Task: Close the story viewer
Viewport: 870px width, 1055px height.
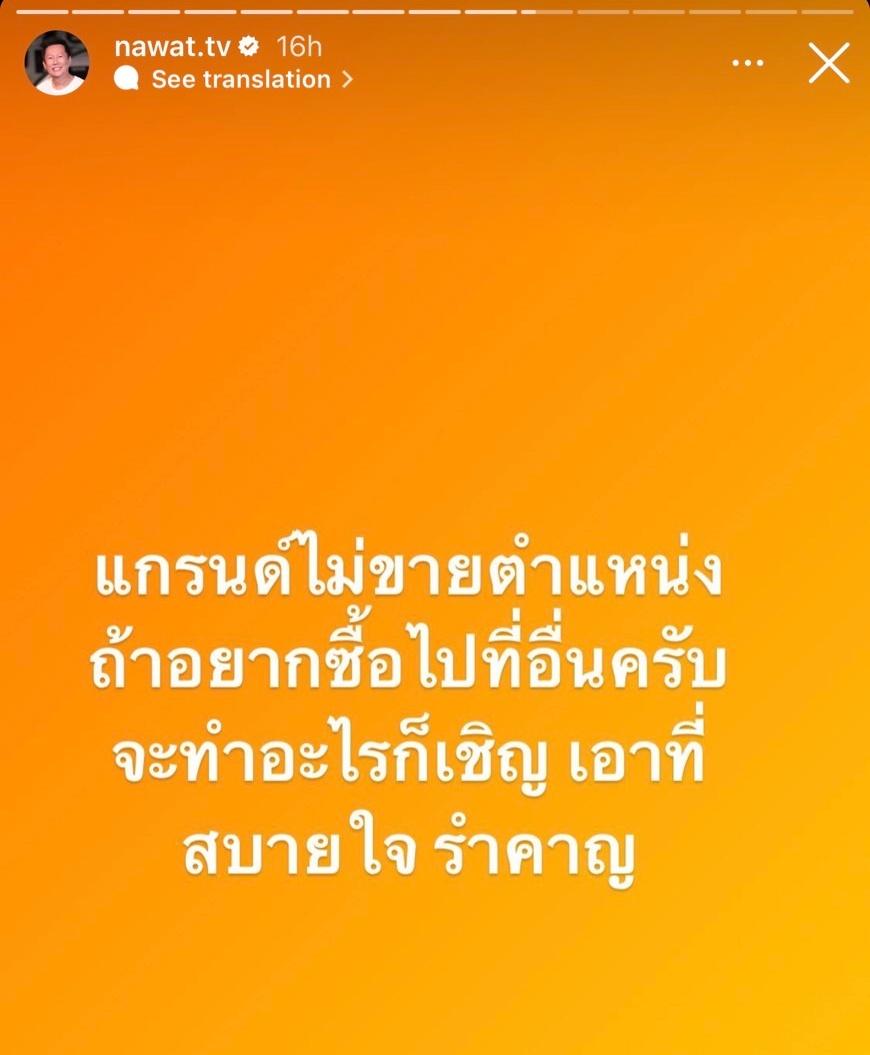Action: click(828, 63)
